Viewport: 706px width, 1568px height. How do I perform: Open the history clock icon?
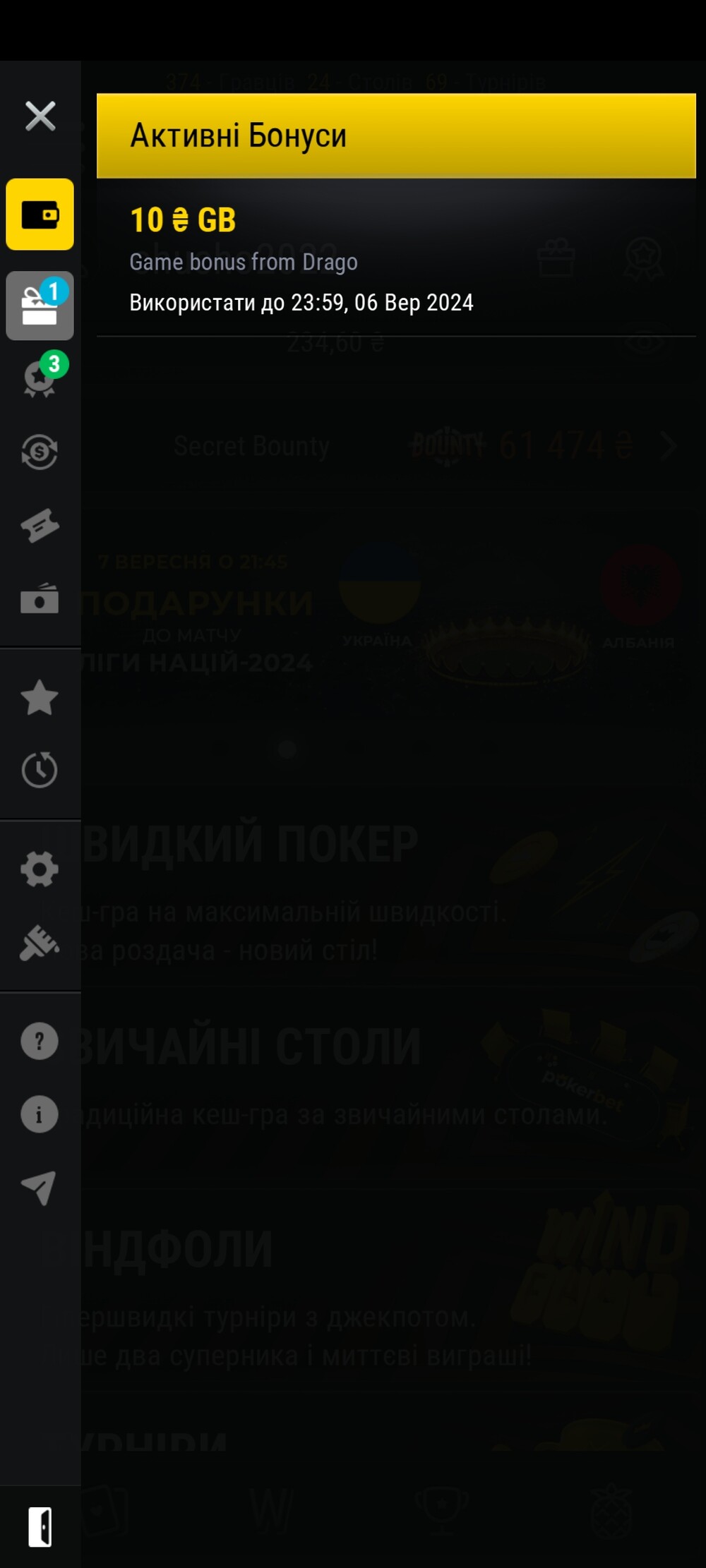(40, 770)
